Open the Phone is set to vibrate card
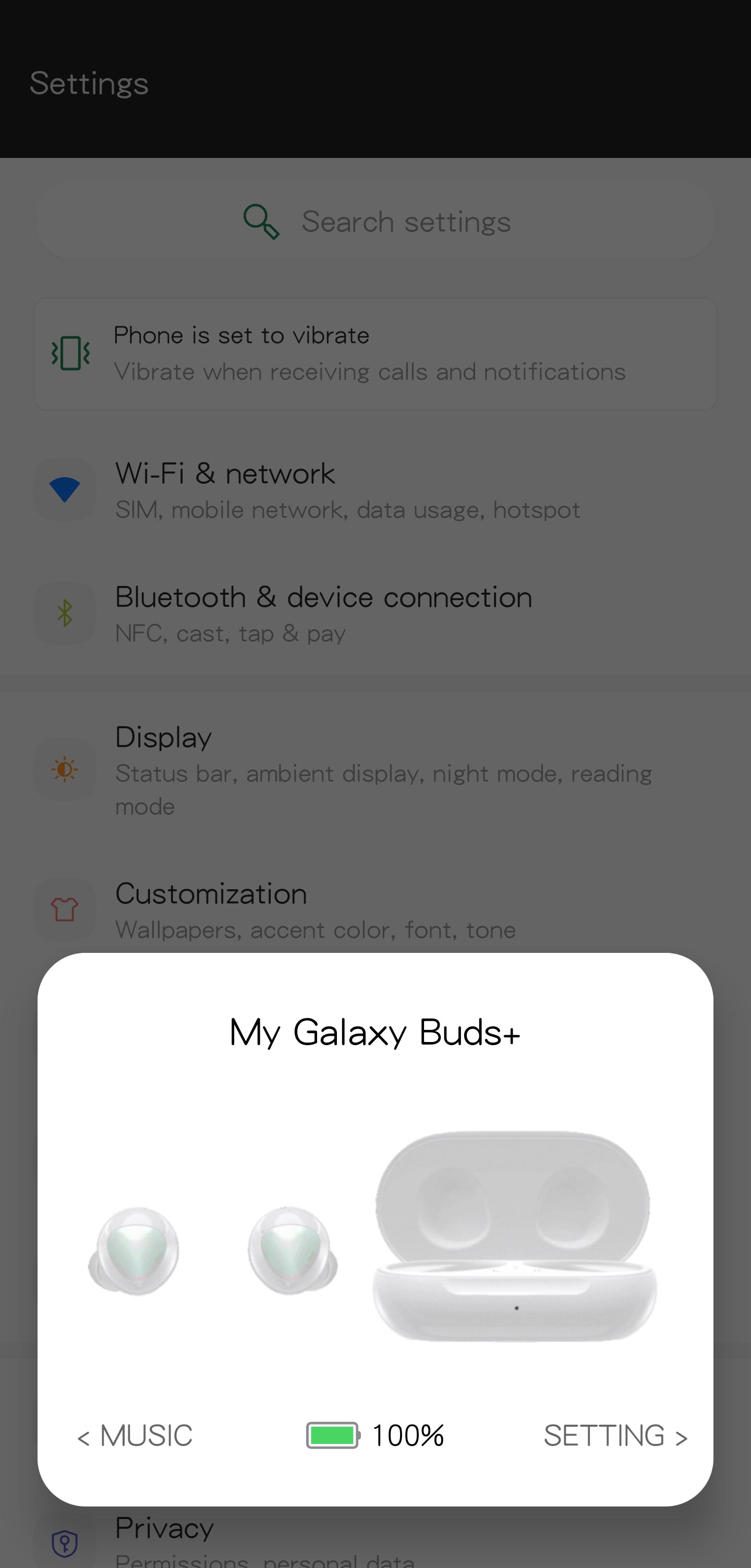 [375, 353]
